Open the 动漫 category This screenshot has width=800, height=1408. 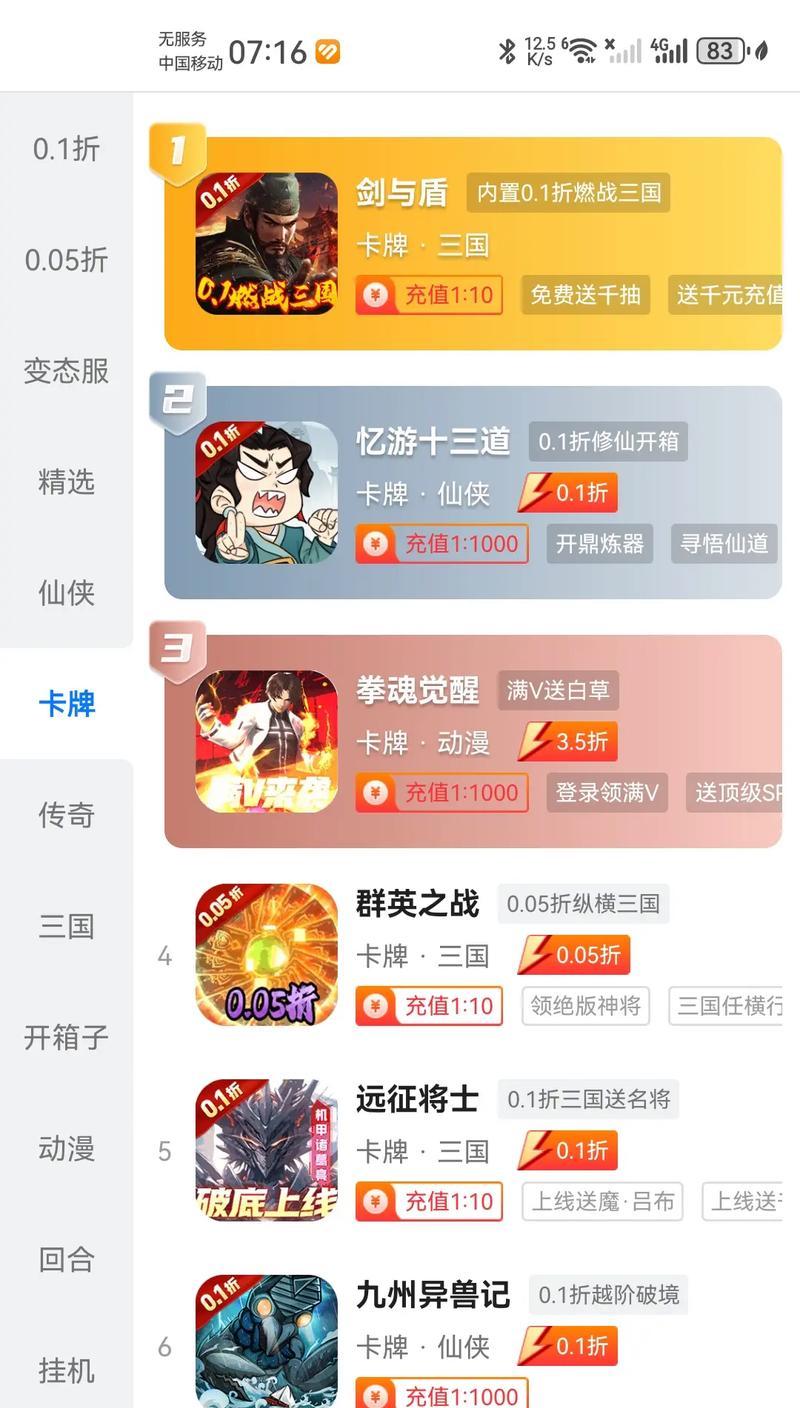[66, 1148]
